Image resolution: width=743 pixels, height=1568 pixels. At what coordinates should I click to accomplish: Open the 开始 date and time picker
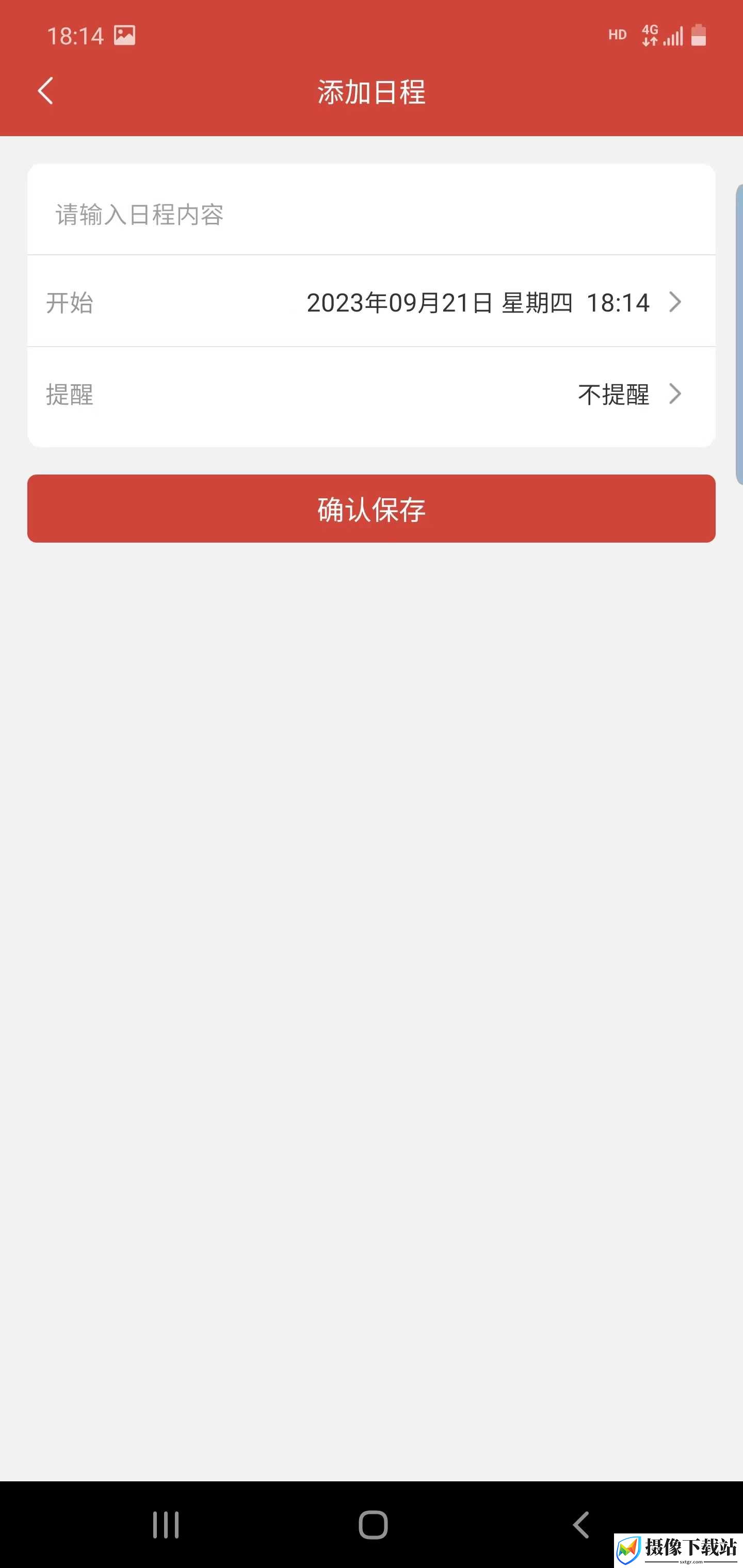372,302
